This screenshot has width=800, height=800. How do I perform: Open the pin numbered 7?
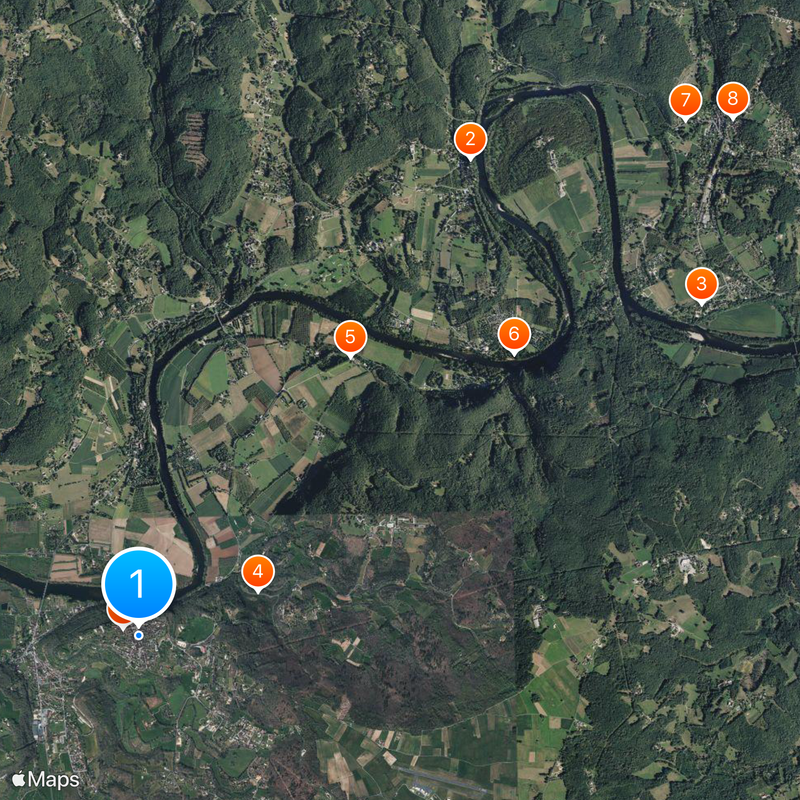point(685,100)
